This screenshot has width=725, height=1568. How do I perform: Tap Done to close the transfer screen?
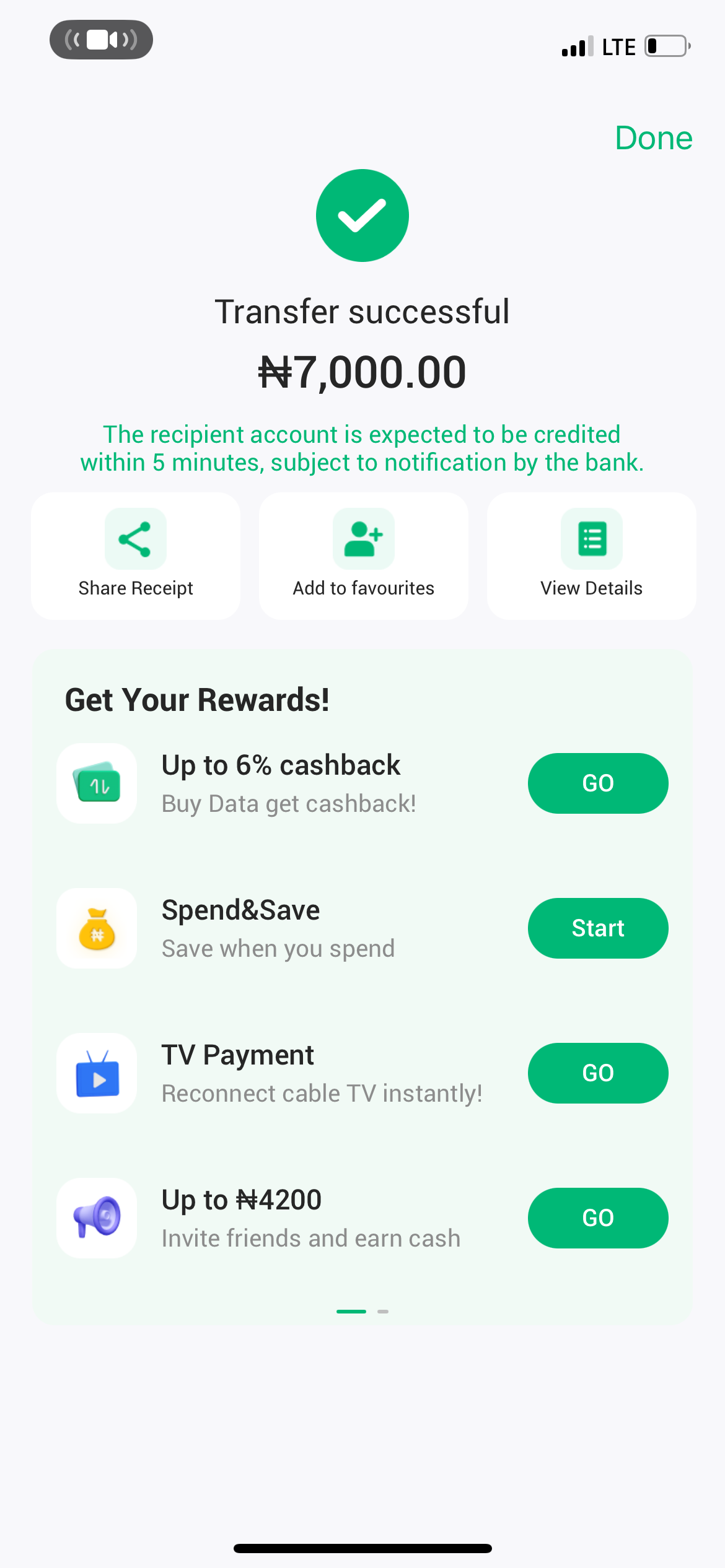coord(653,138)
